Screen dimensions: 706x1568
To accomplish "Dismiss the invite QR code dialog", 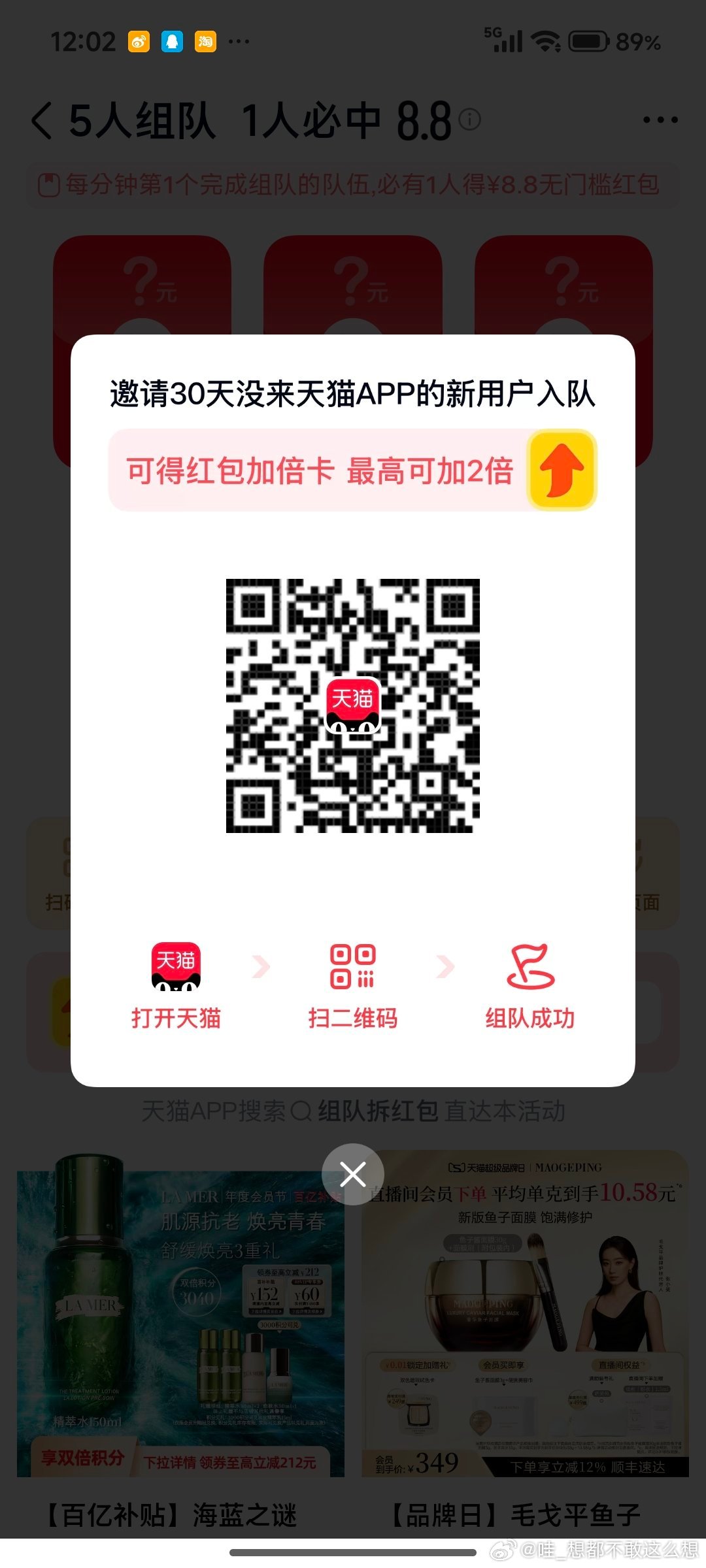I will pos(353,1174).
